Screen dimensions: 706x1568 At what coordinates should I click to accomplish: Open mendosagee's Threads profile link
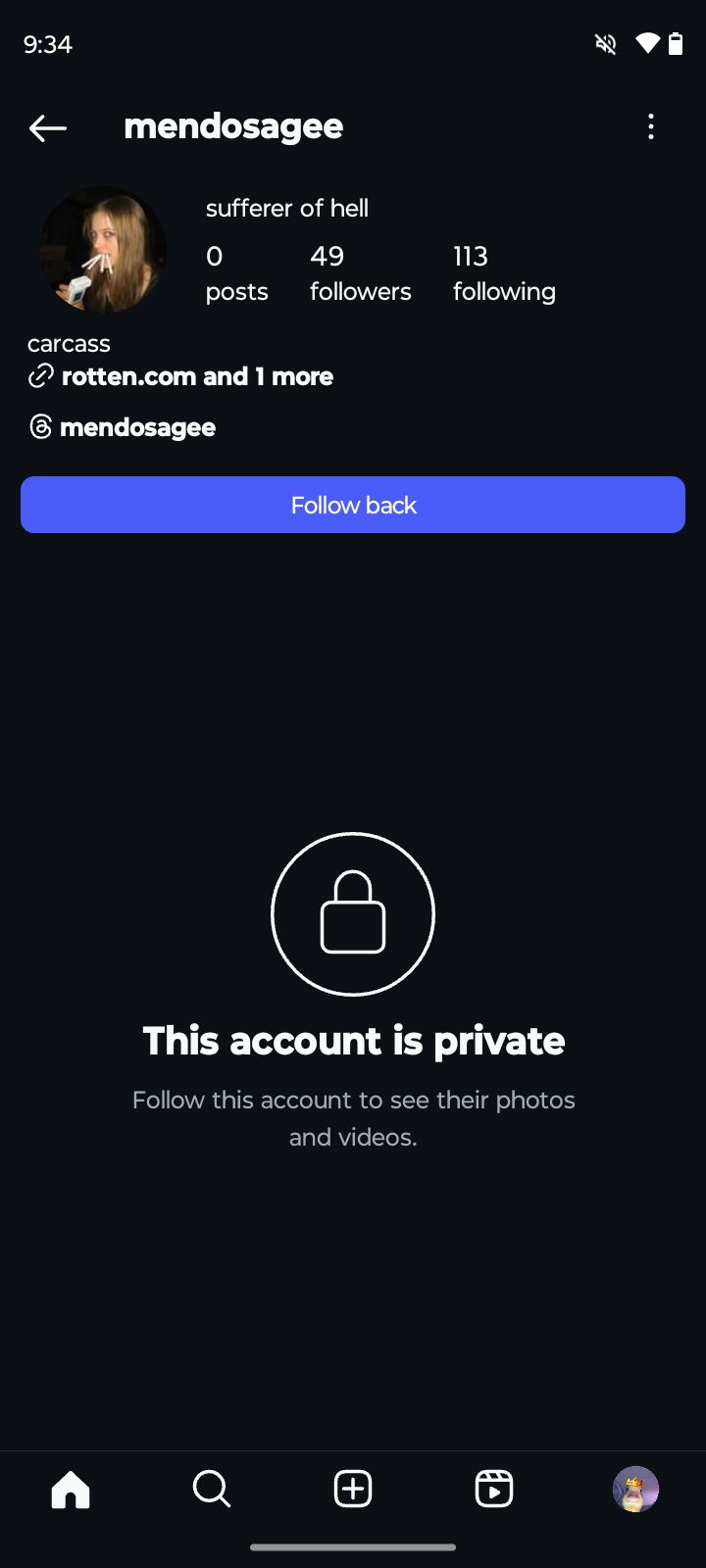(x=137, y=427)
